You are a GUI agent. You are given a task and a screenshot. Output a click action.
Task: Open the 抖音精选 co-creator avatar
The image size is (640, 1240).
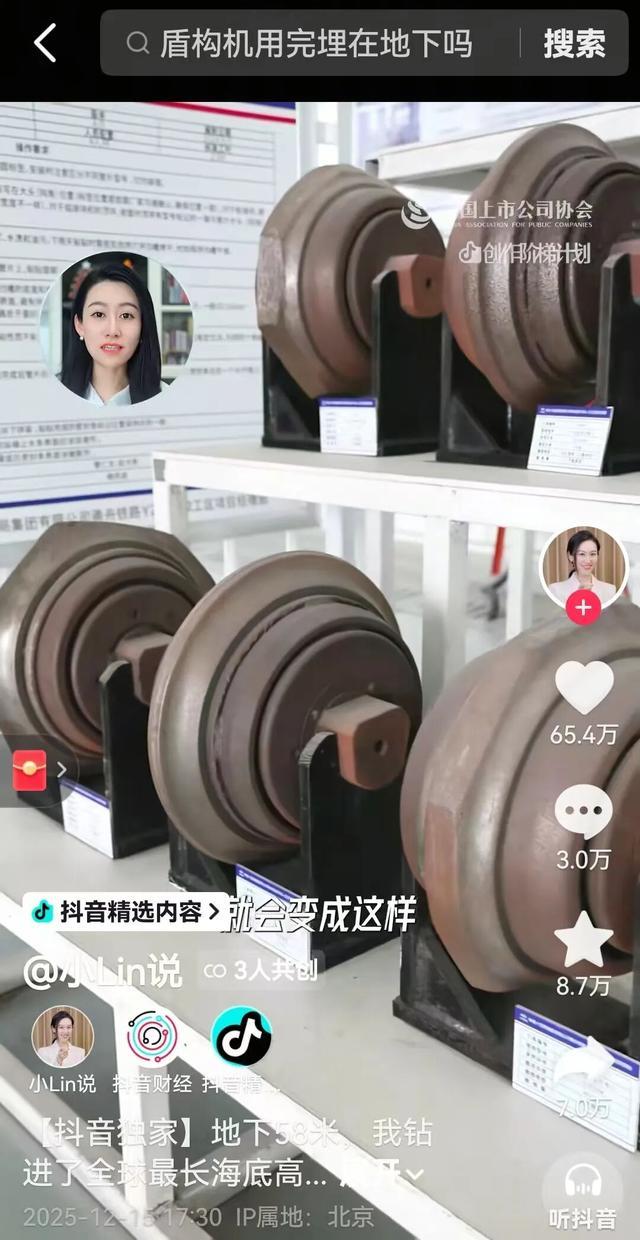(x=241, y=1037)
